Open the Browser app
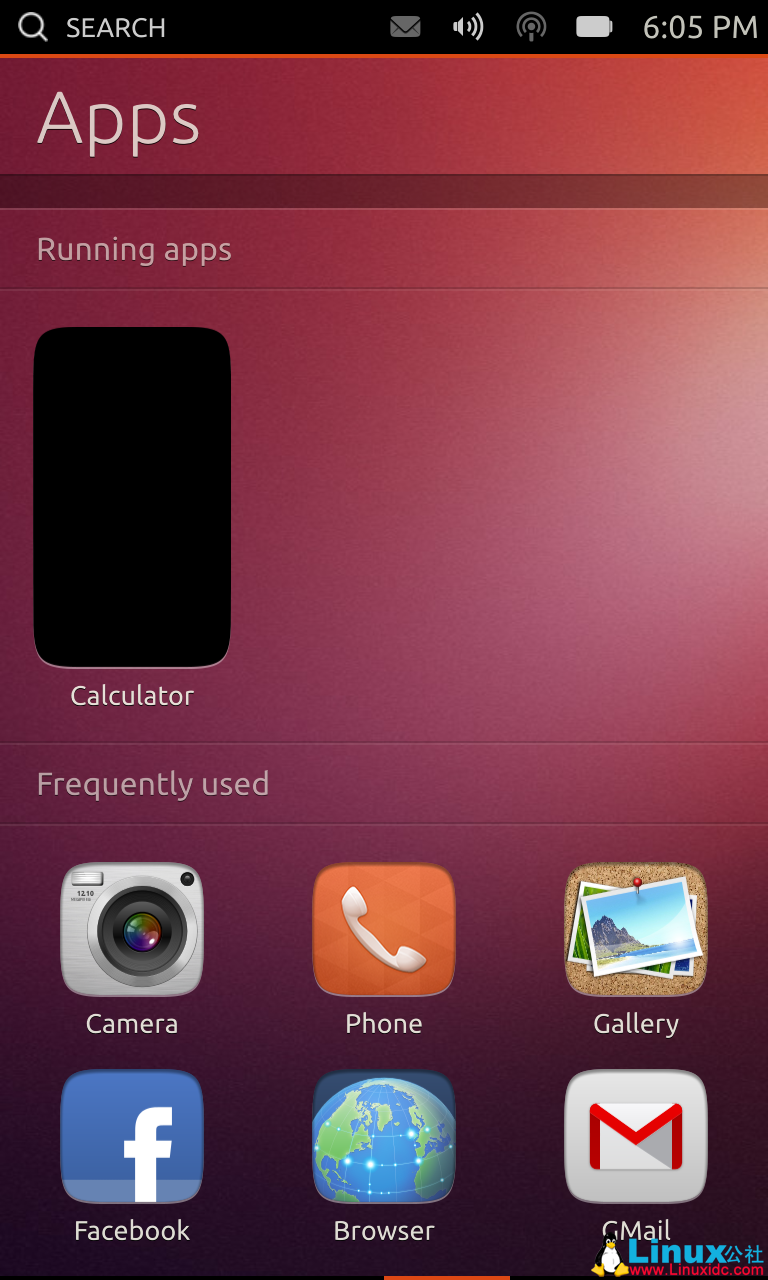768x1280 pixels. coord(384,1137)
